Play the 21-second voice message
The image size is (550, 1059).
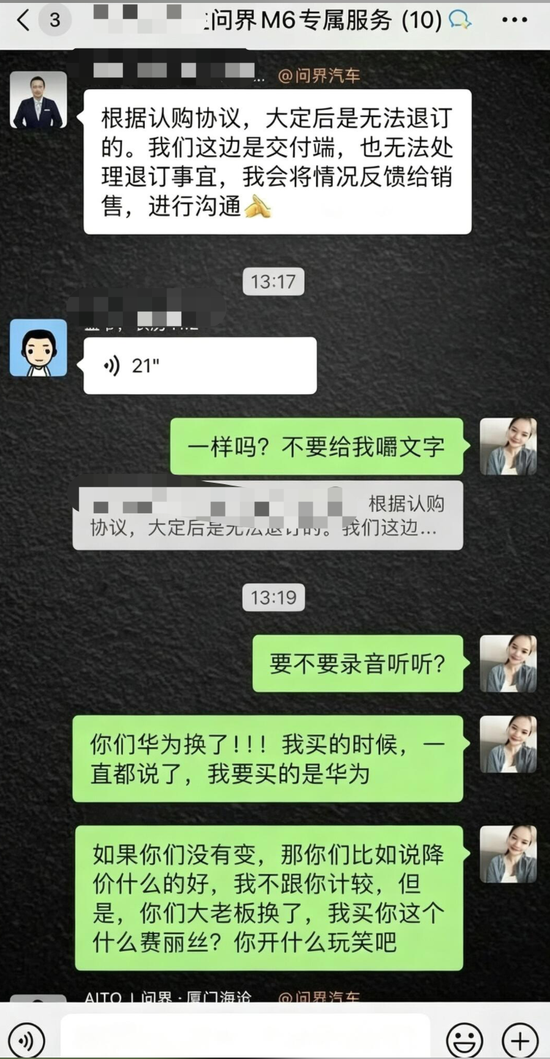[200, 365]
